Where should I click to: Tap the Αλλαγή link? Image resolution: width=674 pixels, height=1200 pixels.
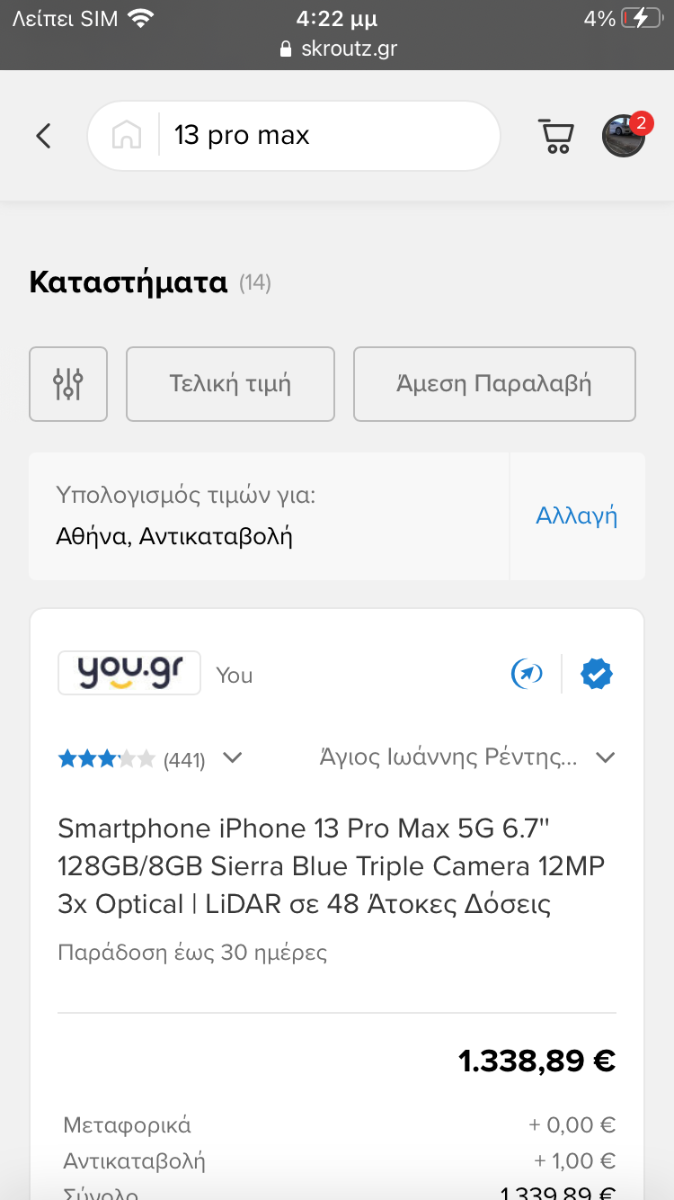[x=577, y=516]
